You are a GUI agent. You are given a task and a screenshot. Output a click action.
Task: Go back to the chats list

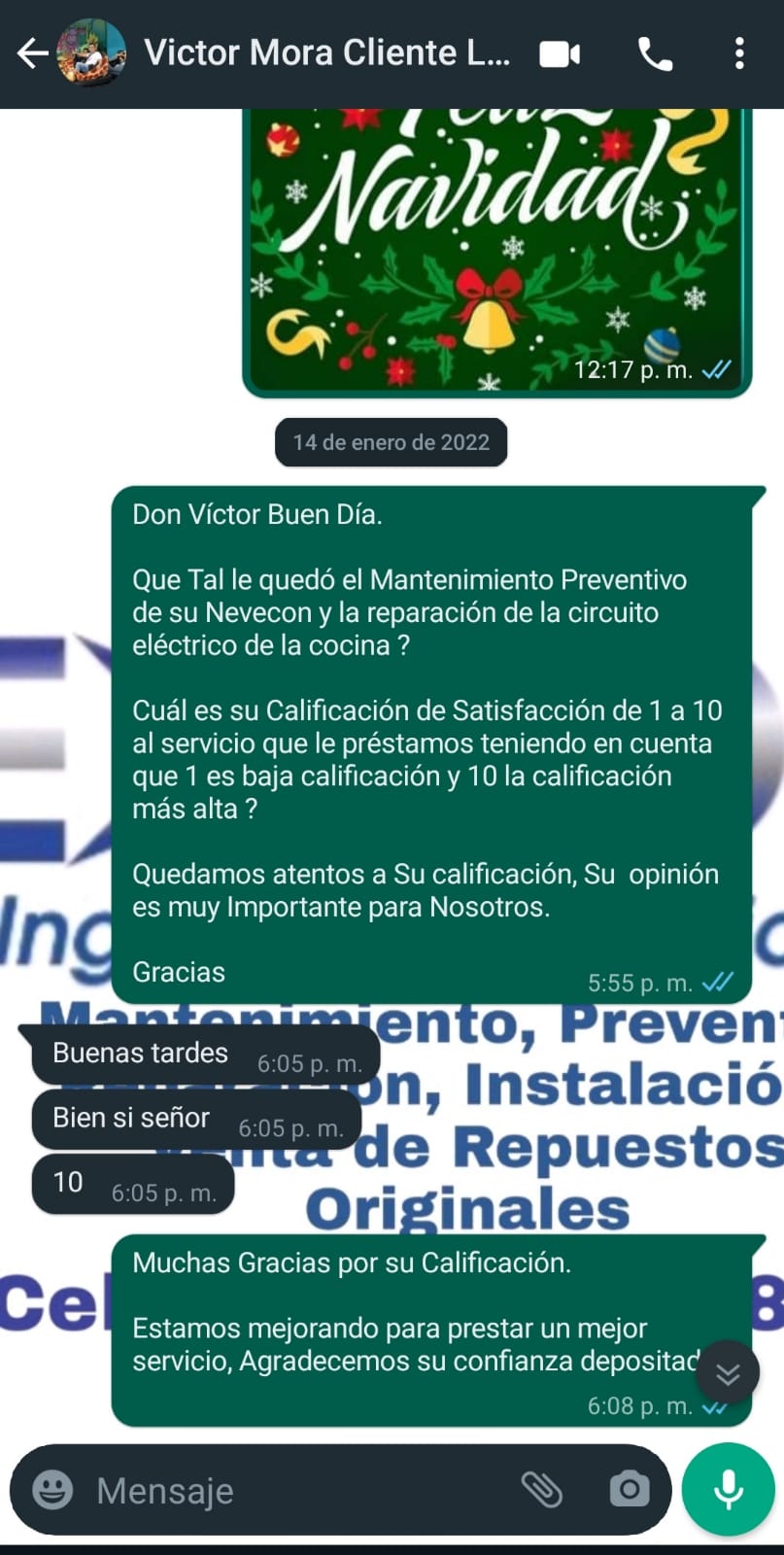(x=32, y=53)
